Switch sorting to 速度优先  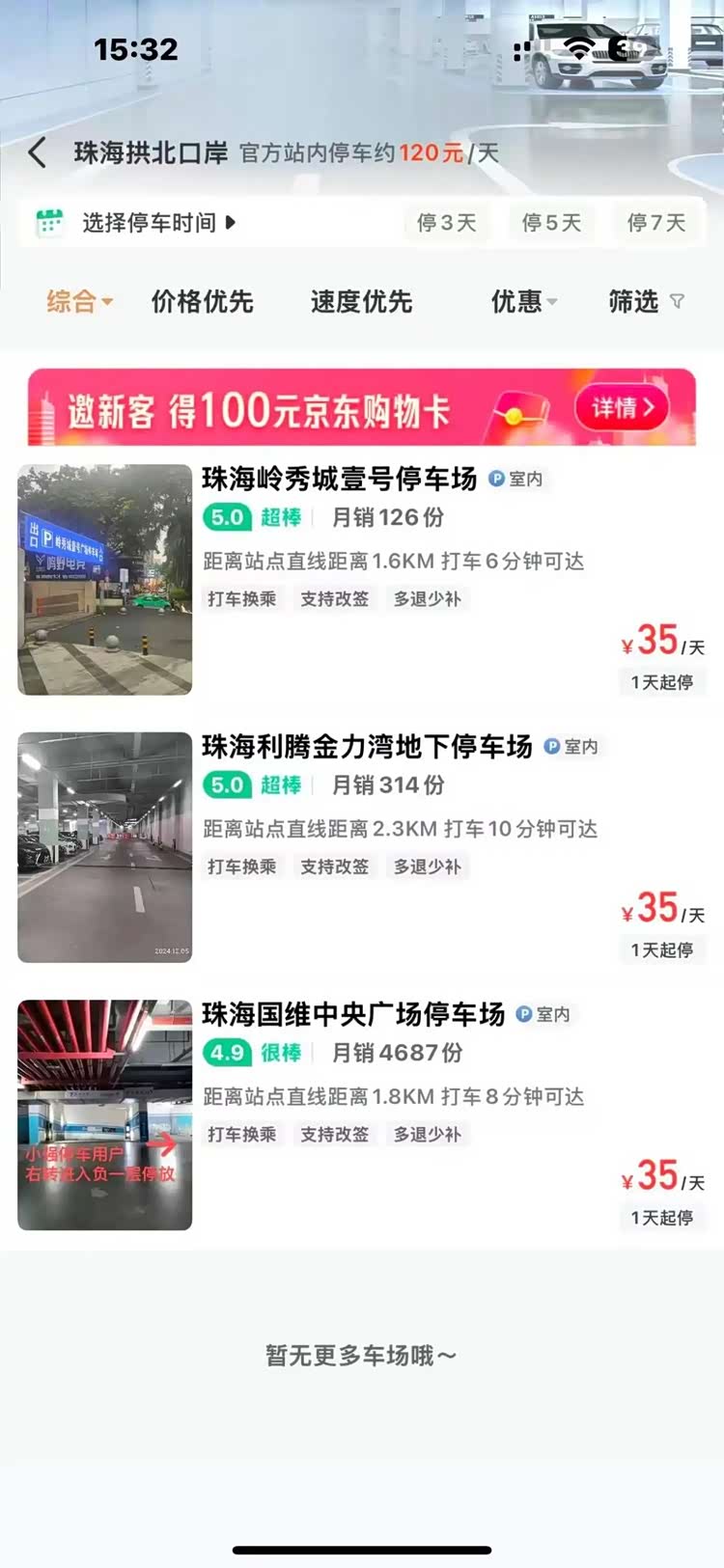[361, 302]
